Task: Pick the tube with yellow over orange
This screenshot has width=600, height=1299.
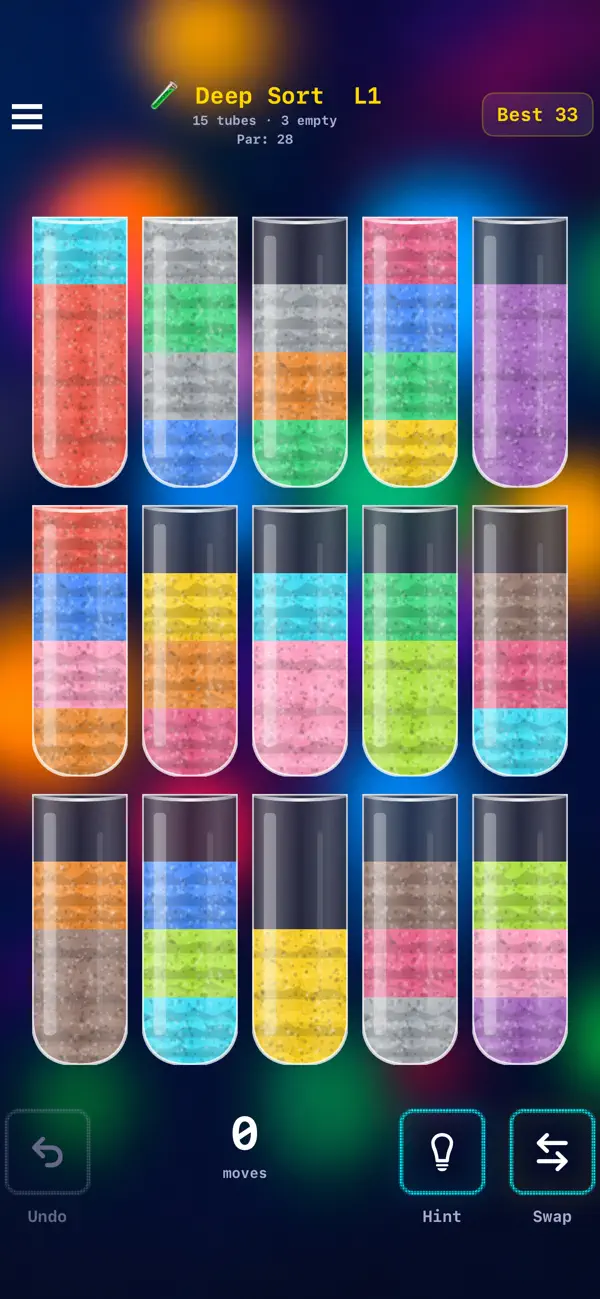Action: click(190, 641)
